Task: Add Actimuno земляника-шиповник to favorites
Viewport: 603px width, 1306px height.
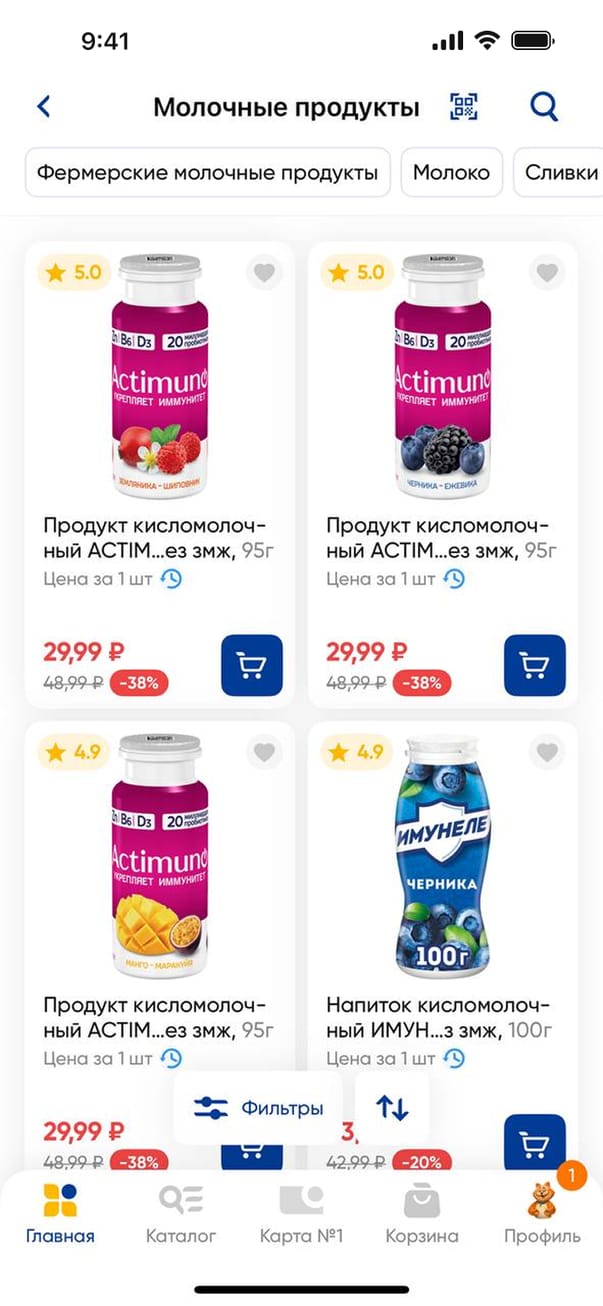Action: (x=264, y=272)
